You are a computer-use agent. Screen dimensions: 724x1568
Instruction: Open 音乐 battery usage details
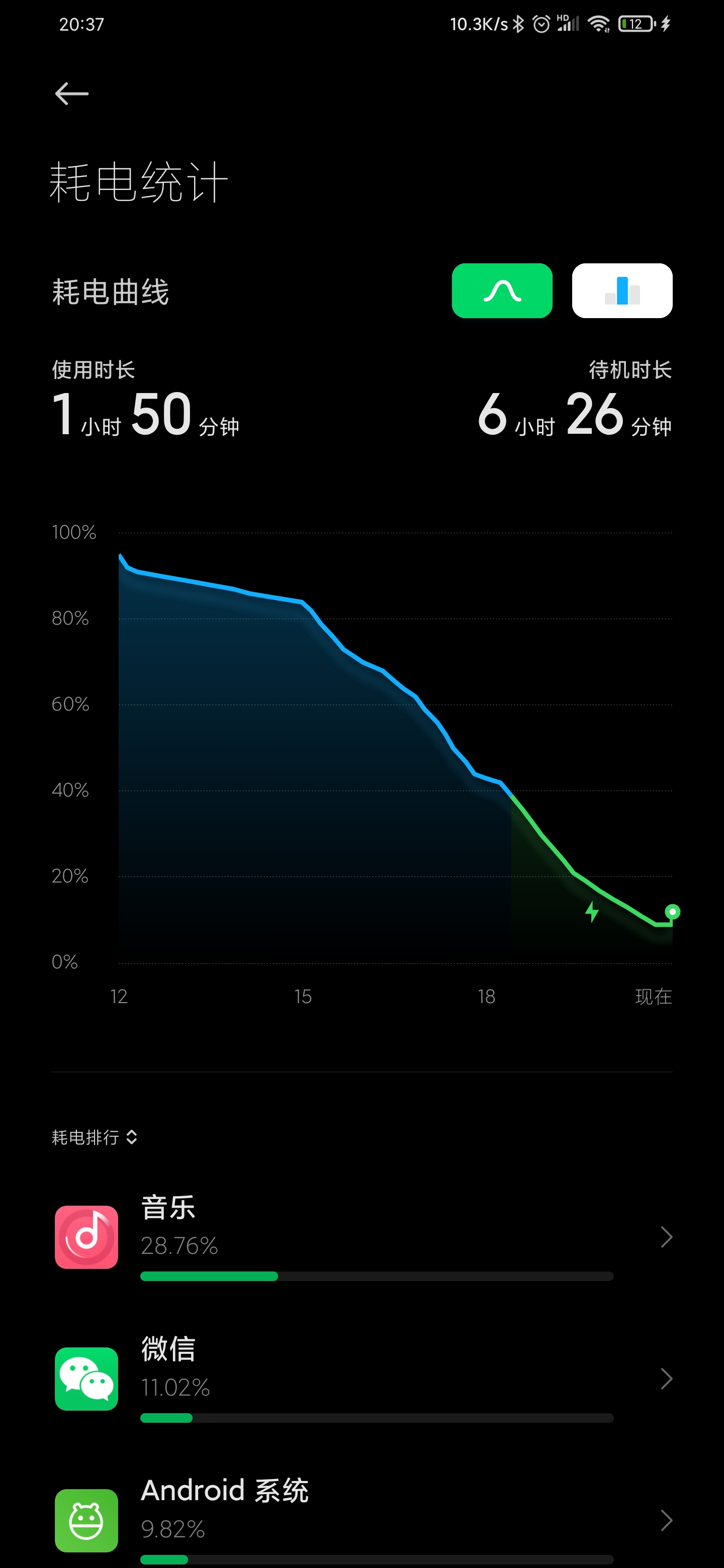361,1237
